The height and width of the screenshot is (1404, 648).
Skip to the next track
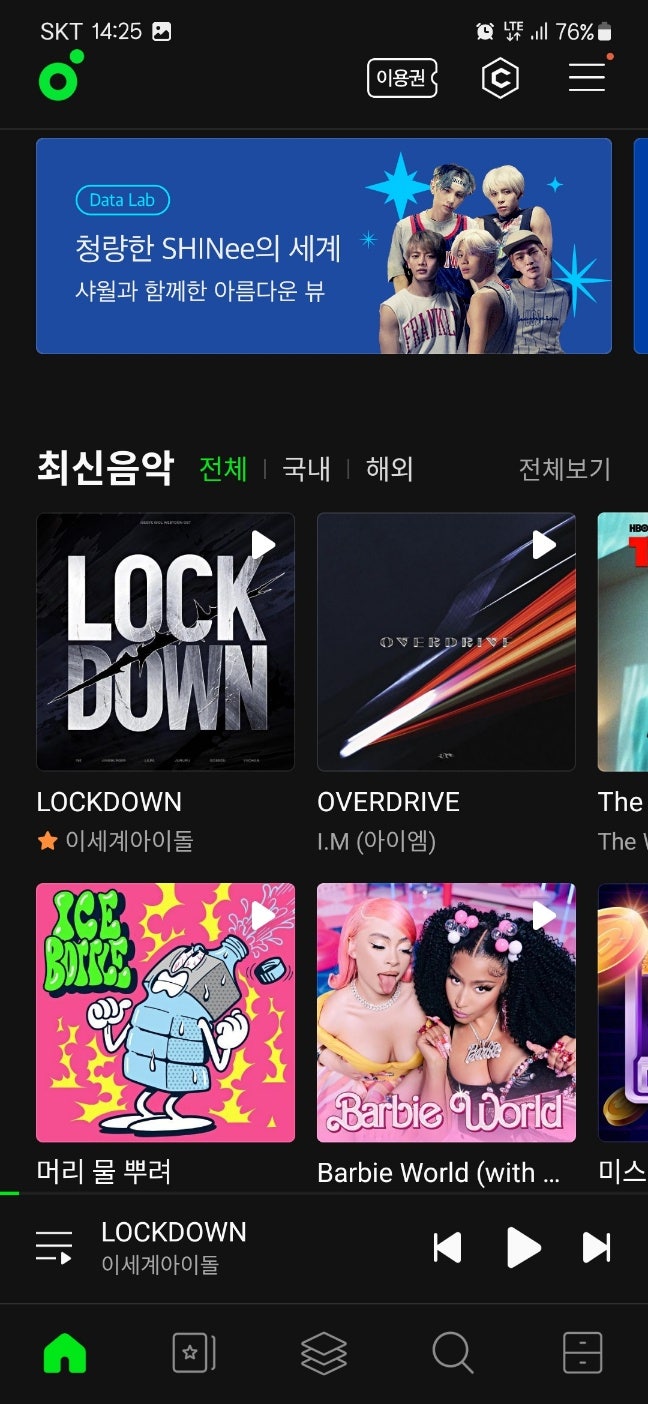pos(596,1247)
